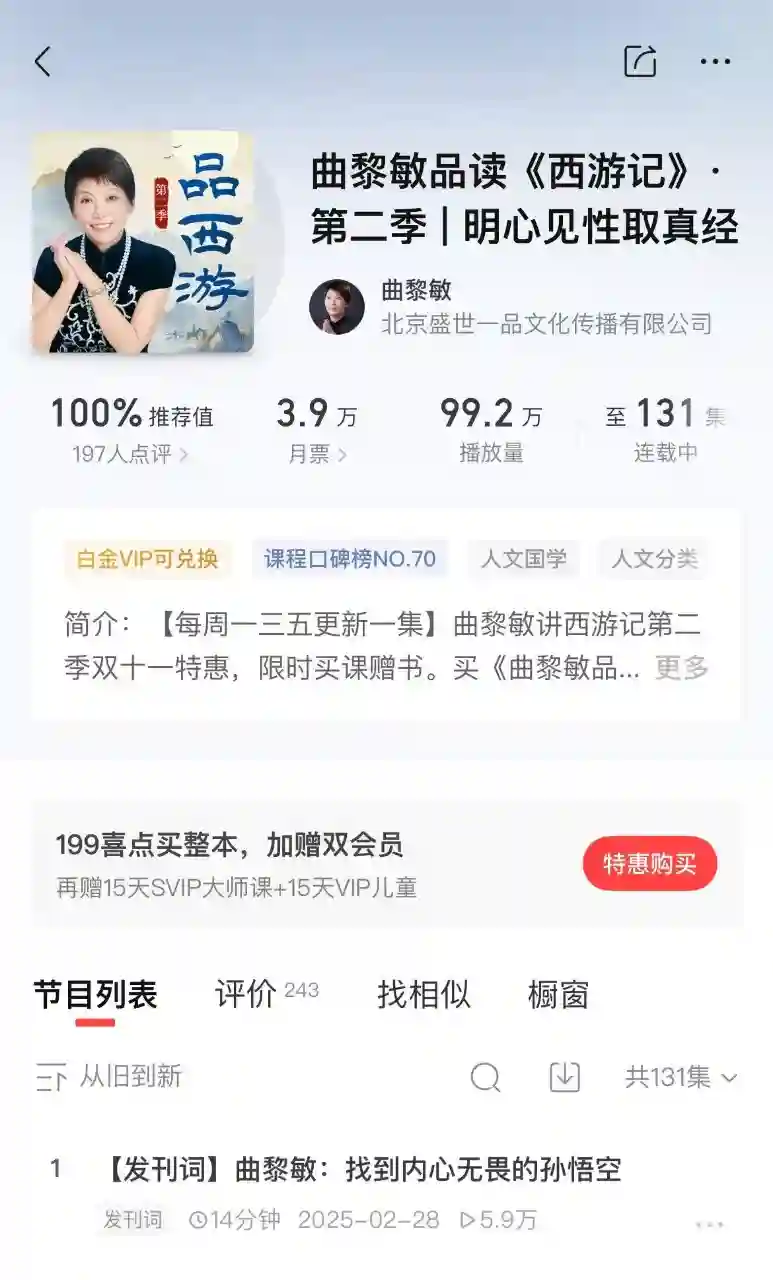The width and height of the screenshot is (773, 1280).
Task: Play episode 1 【发刊词】
Action: pos(364,1169)
